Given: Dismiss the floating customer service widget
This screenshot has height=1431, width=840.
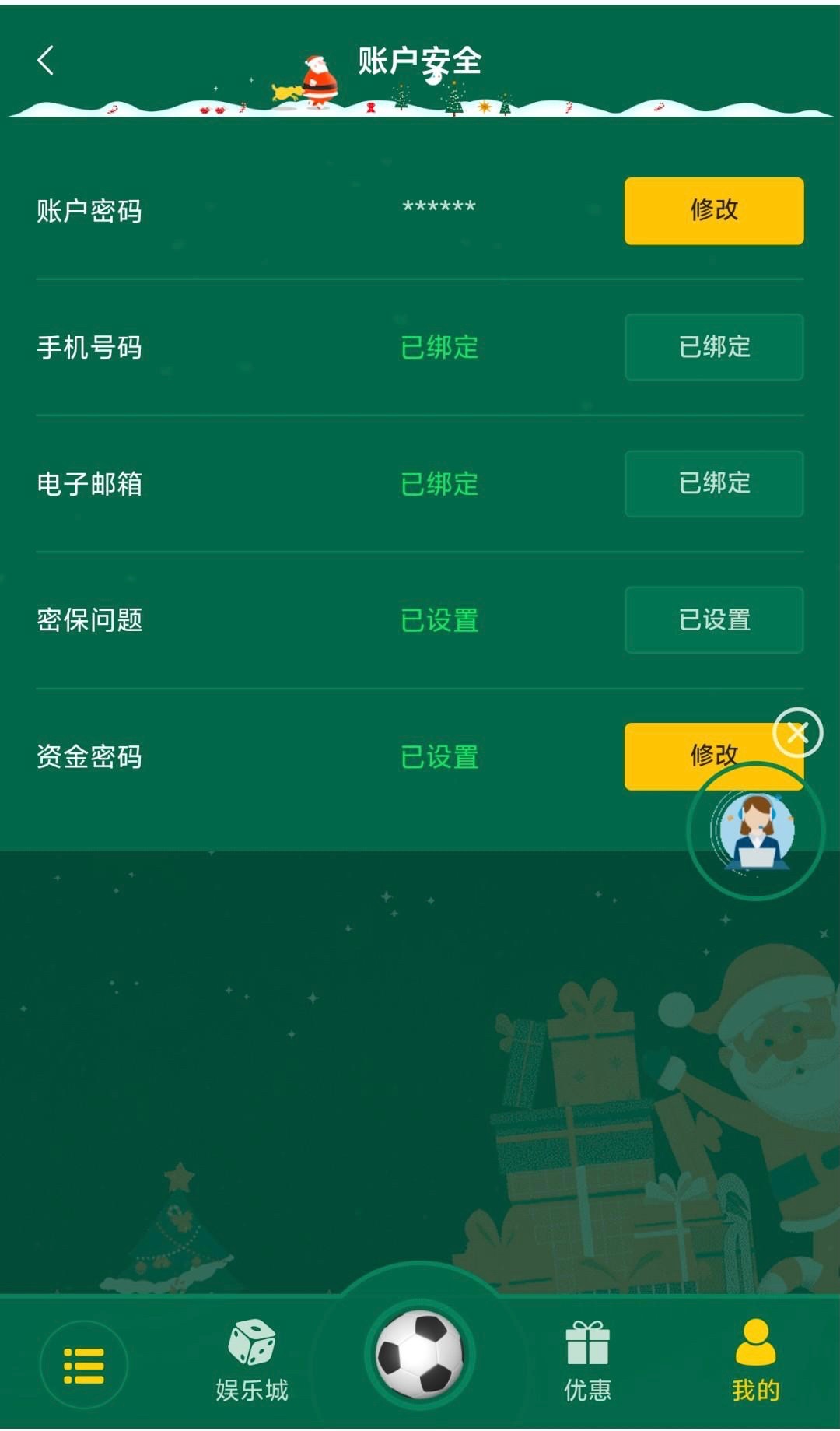Looking at the screenshot, I should pos(797,732).
